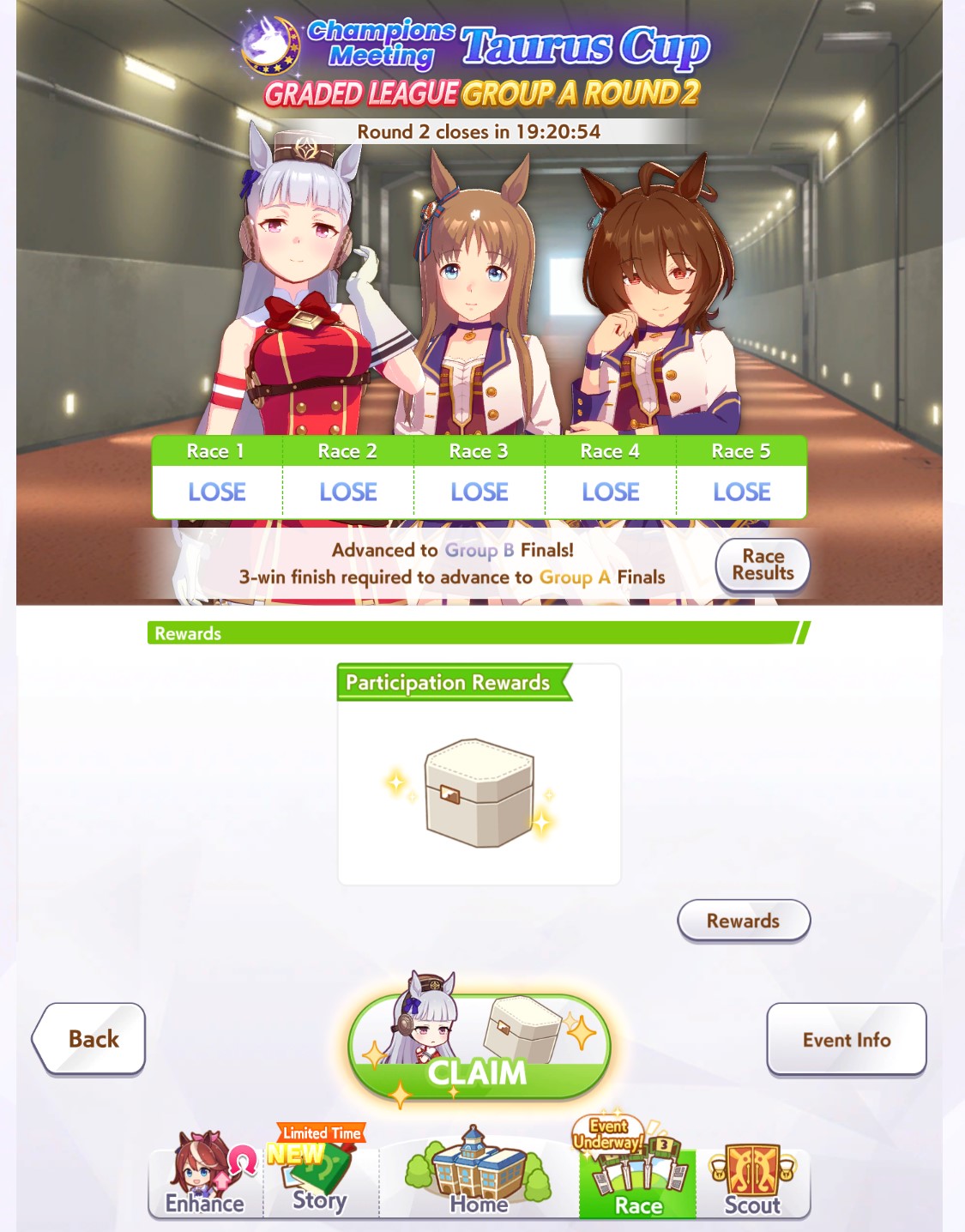Tap the Participation Rewards chest card

point(479,774)
